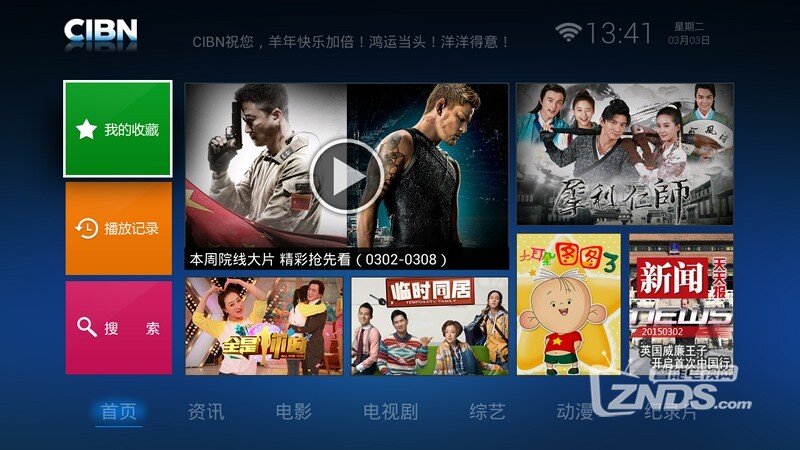
Task: Switch to the 电视剧 tab
Action: [390, 412]
